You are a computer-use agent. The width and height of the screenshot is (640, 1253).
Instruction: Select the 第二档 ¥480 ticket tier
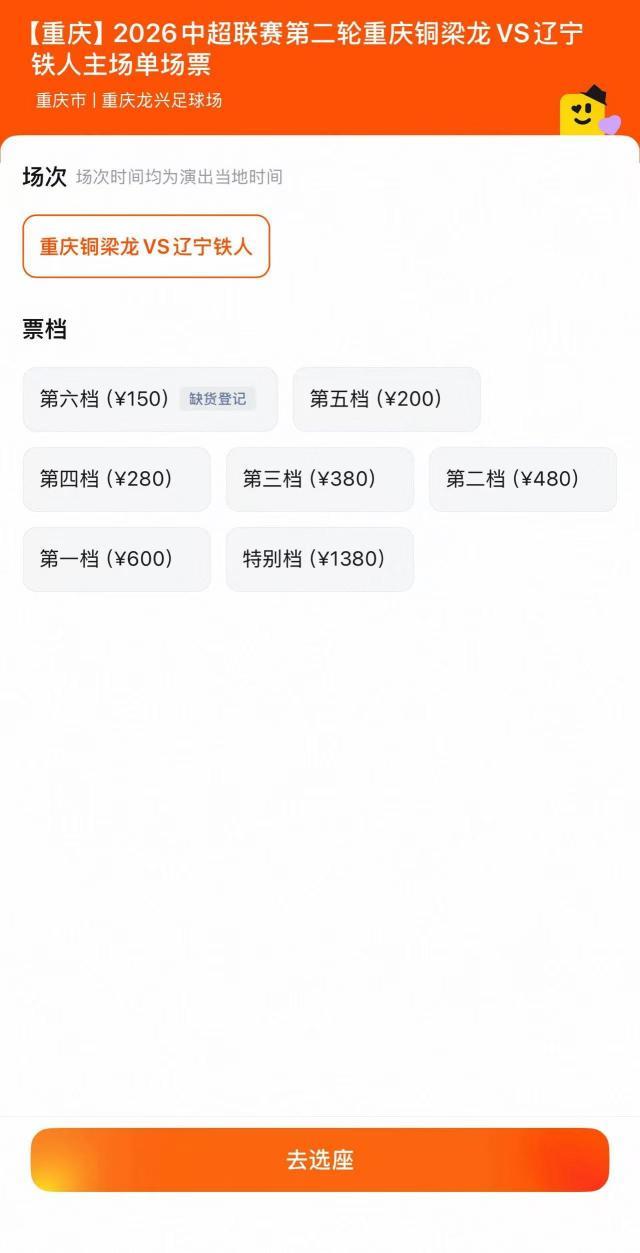point(522,479)
